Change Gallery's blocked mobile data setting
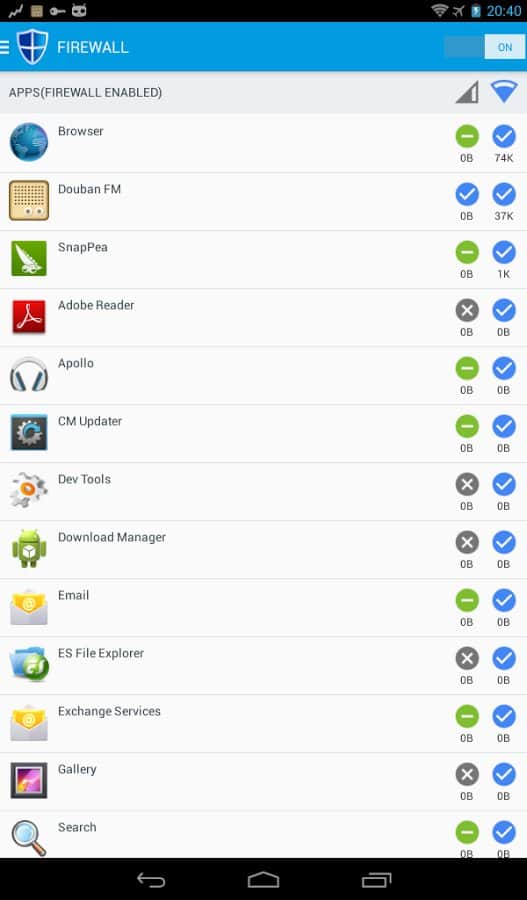The height and width of the screenshot is (900, 527). 467,774
